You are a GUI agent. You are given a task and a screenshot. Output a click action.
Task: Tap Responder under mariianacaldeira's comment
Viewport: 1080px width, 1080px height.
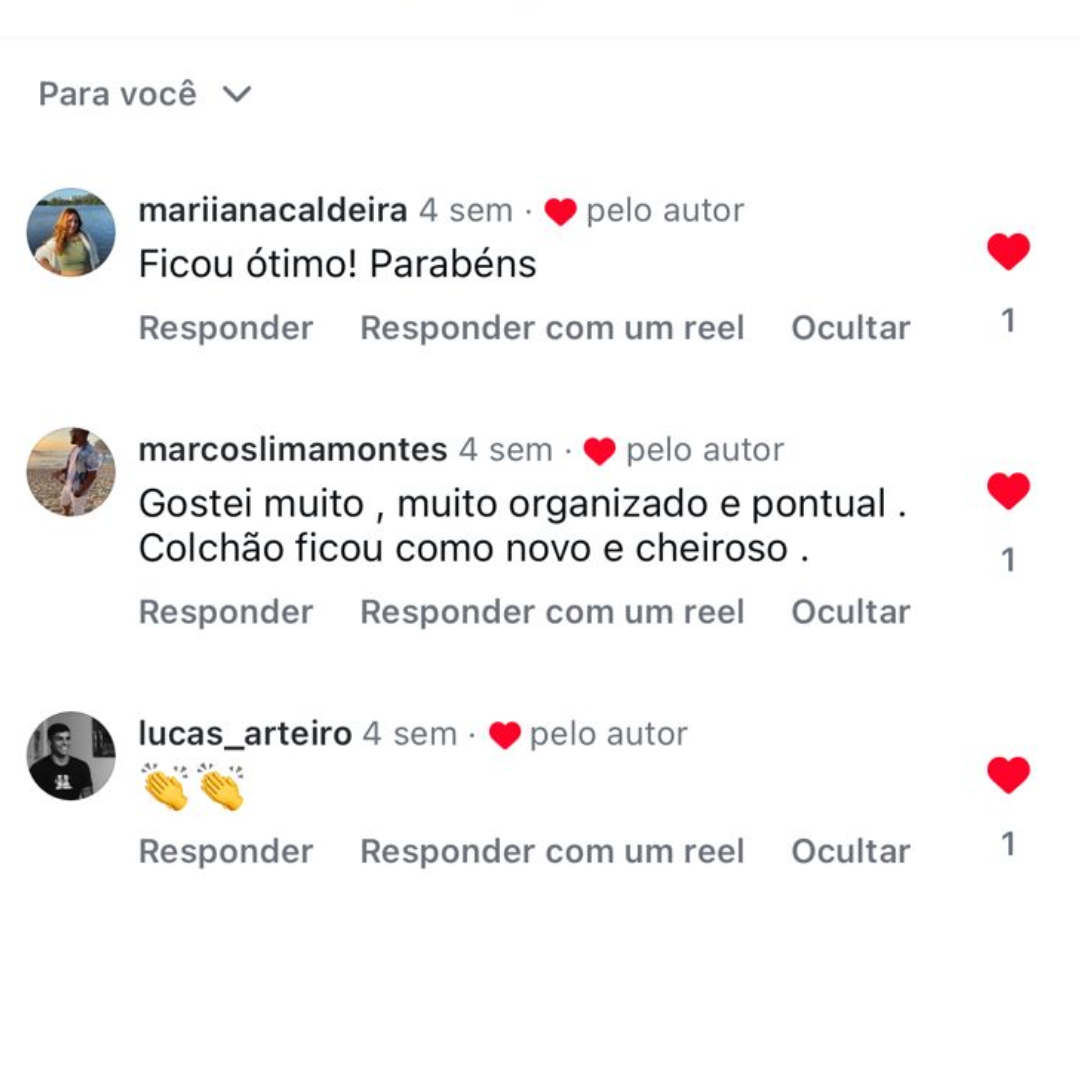coord(226,328)
